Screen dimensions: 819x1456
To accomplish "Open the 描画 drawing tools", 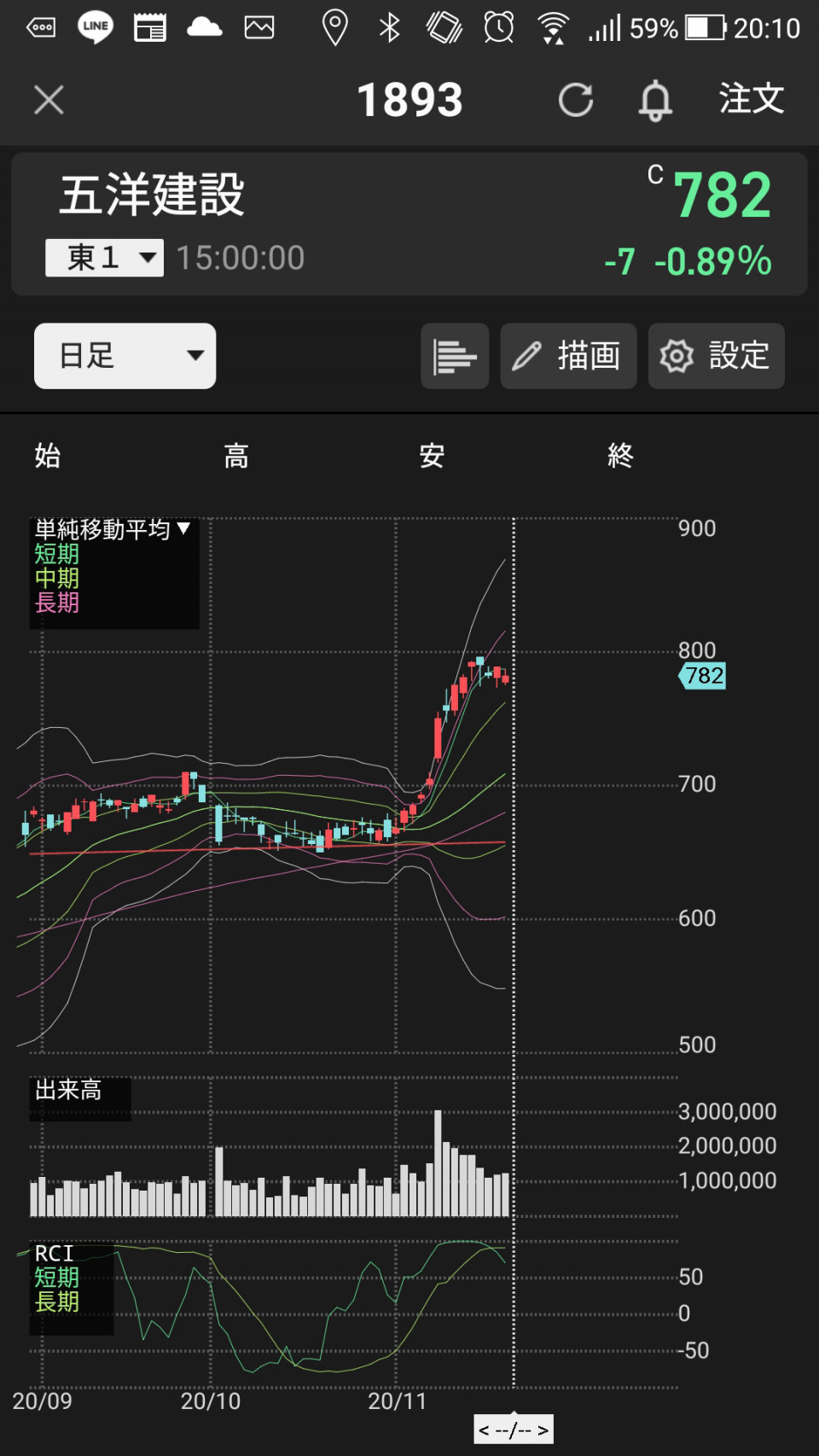I will click(568, 356).
